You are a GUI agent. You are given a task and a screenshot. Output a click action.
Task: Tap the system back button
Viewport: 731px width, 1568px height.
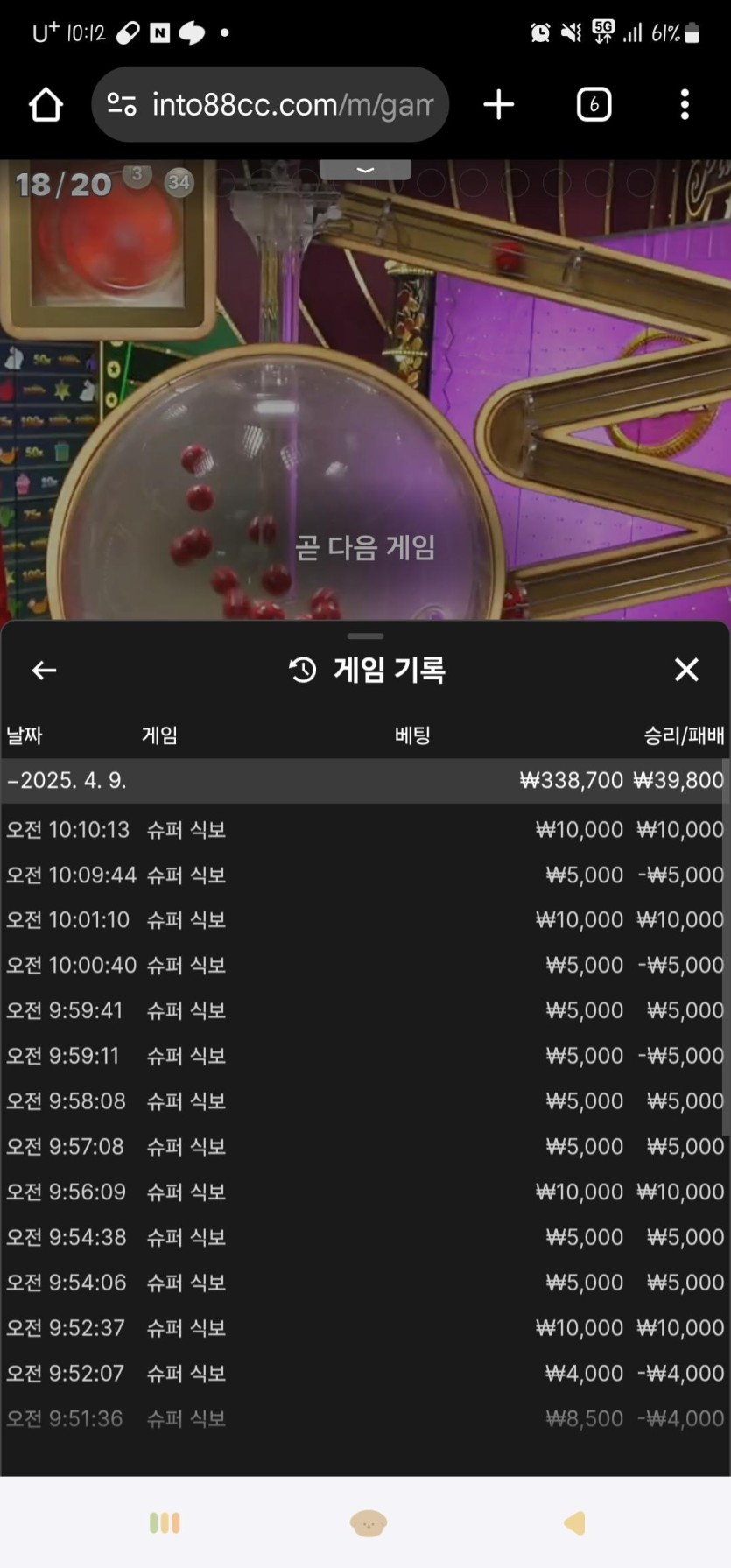[574, 1523]
